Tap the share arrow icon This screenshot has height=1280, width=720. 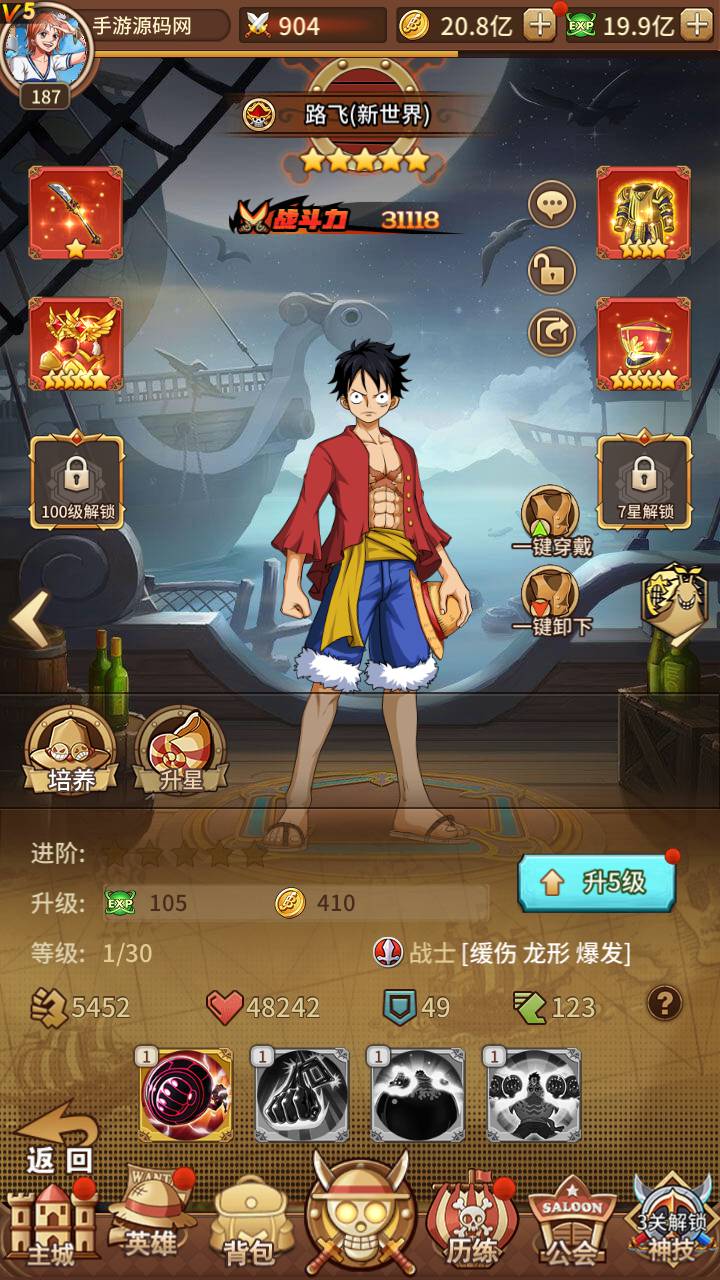pyautogui.click(x=551, y=333)
